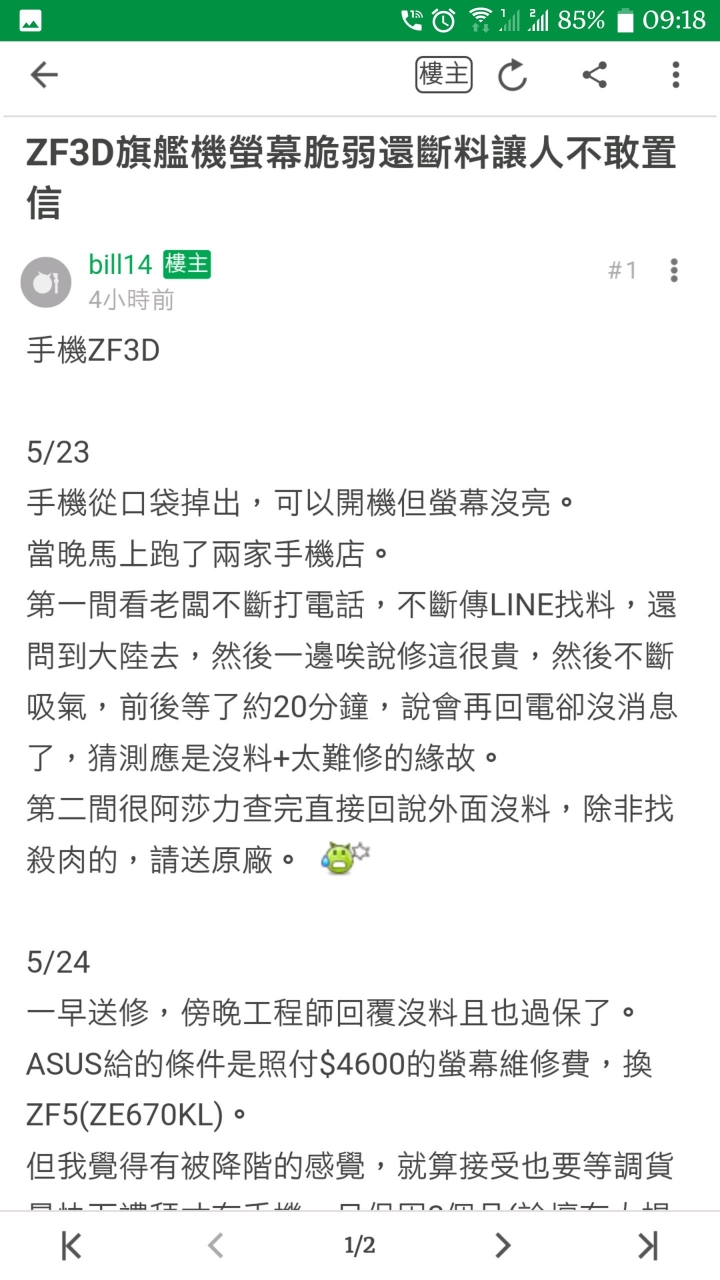Go back using the top arrow
This screenshot has height=1280, width=720.
pyautogui.click(x=44, y=75)
